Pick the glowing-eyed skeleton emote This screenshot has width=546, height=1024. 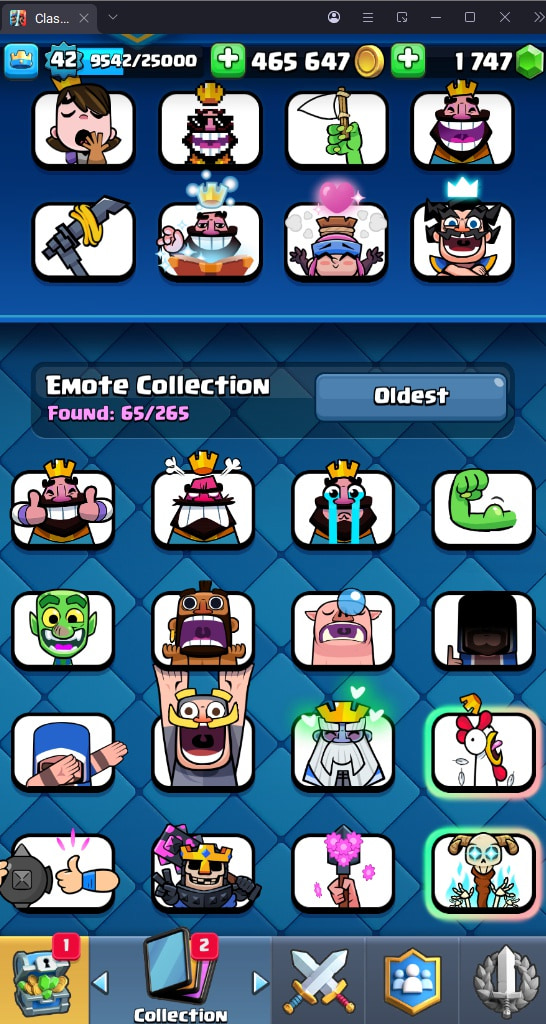point(483,872)
